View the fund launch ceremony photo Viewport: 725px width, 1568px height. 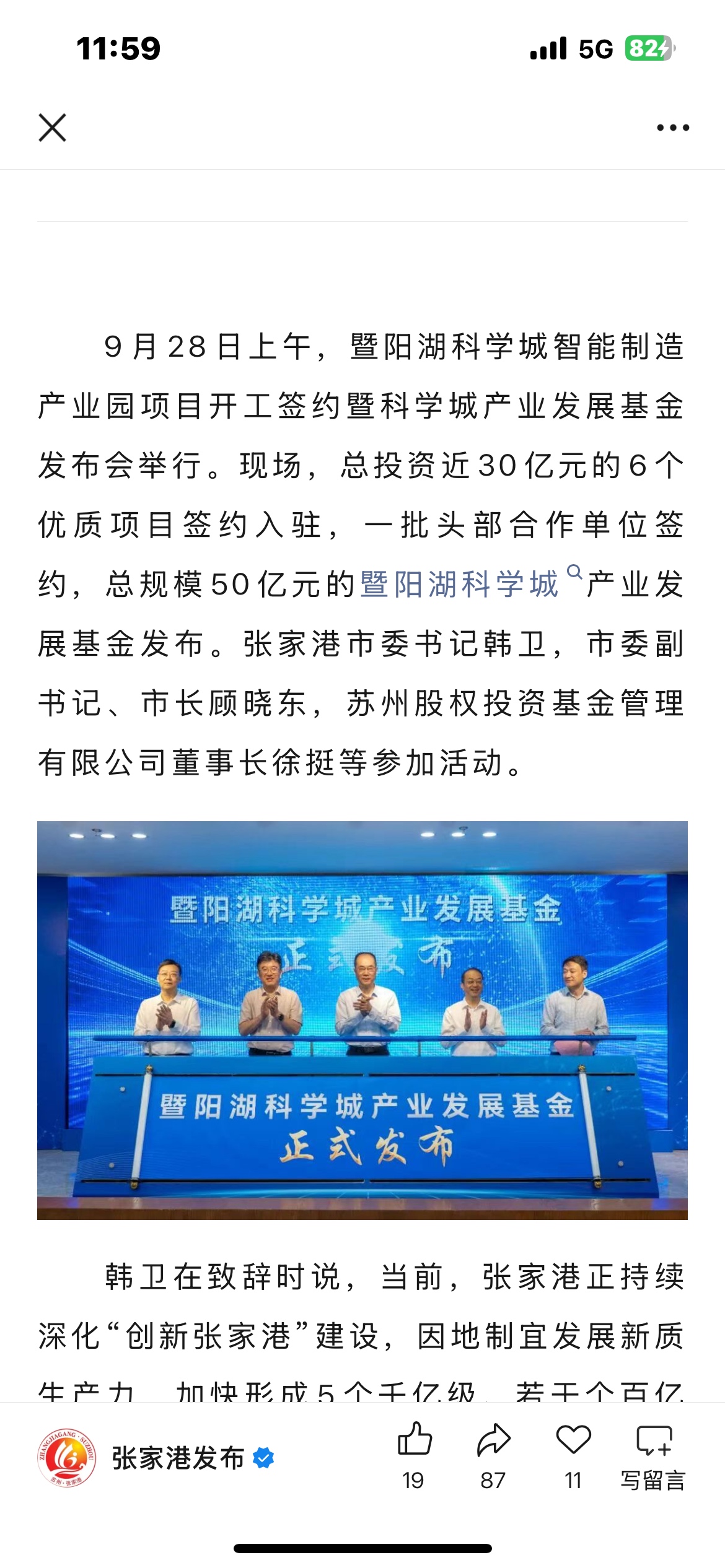tap(362, 1020)
